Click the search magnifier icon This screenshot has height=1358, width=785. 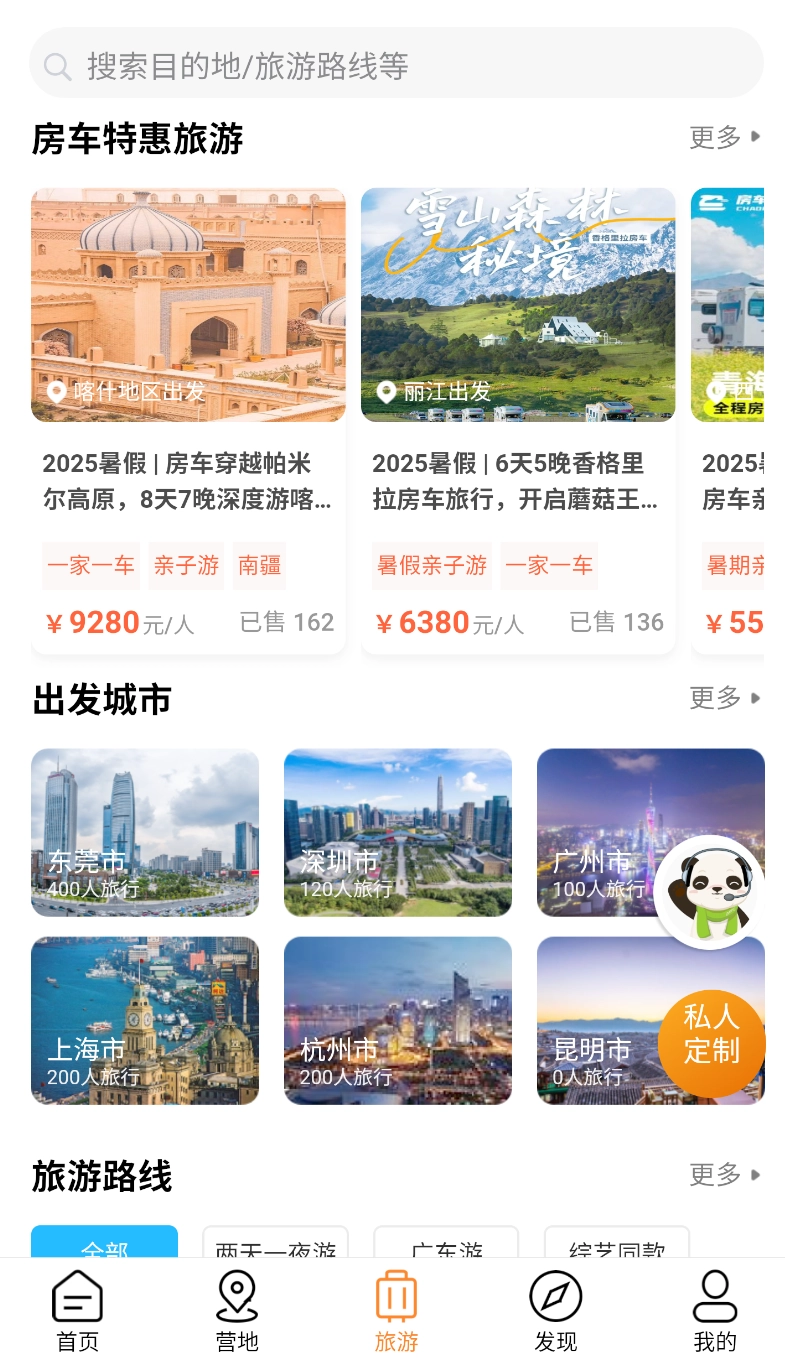click(x=57, y=63)
